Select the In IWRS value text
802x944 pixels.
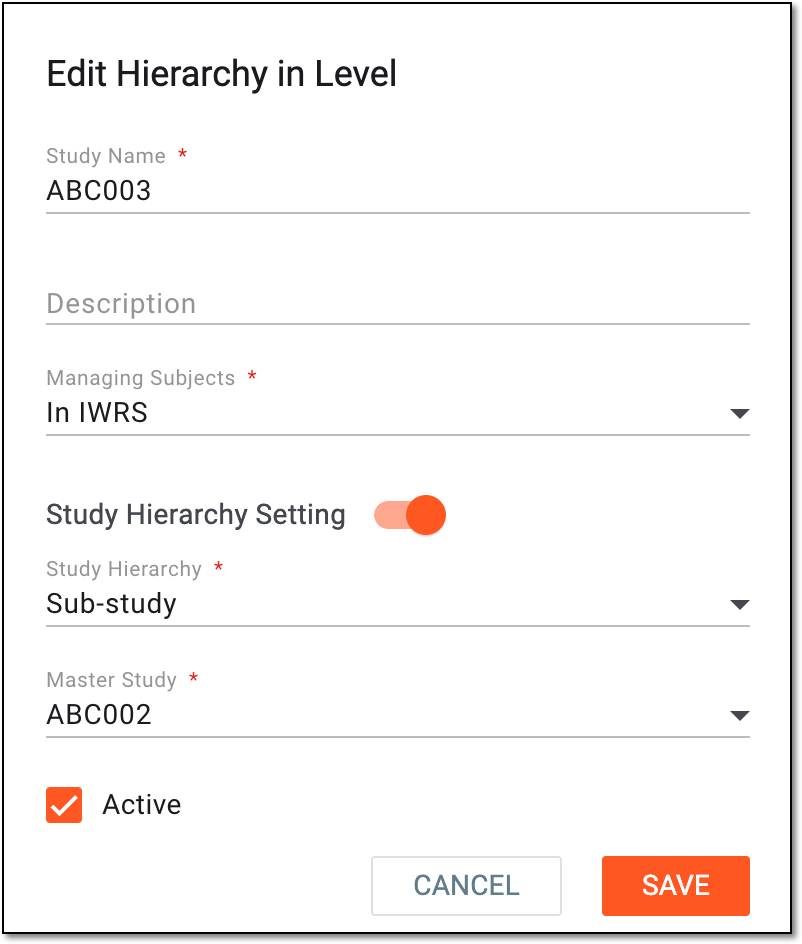(x=96, y=412)
